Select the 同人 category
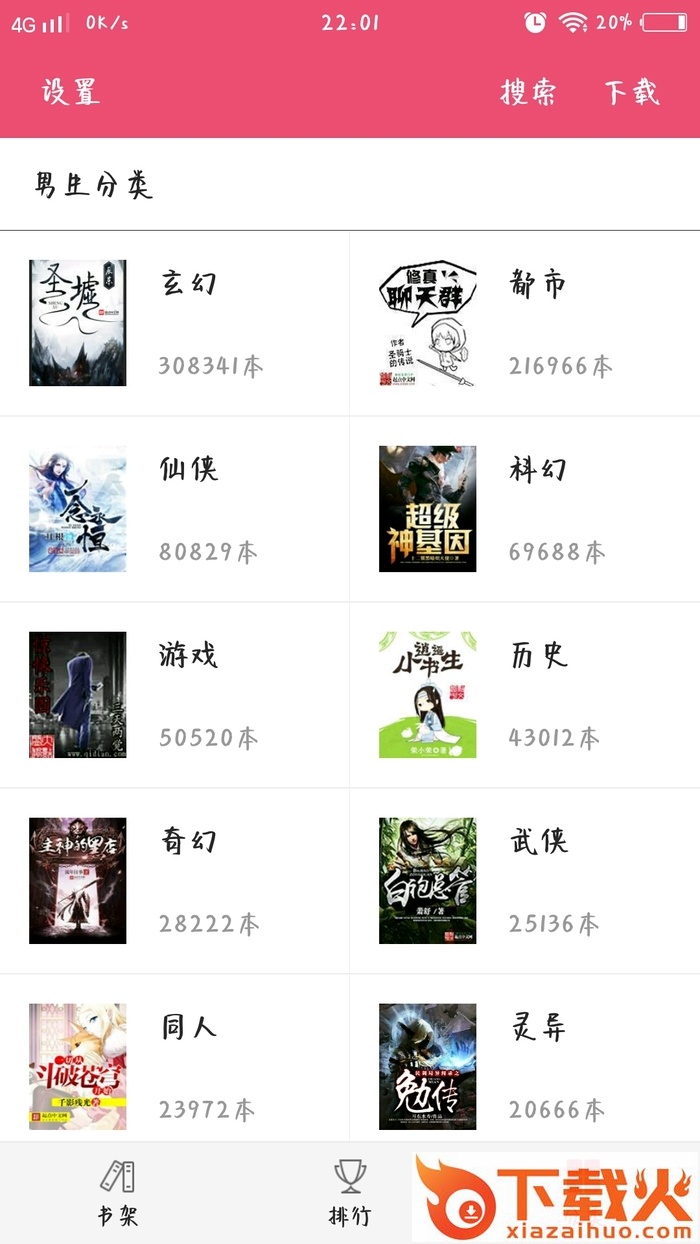Viewport: 700px width, 1244px height. 175,1067
